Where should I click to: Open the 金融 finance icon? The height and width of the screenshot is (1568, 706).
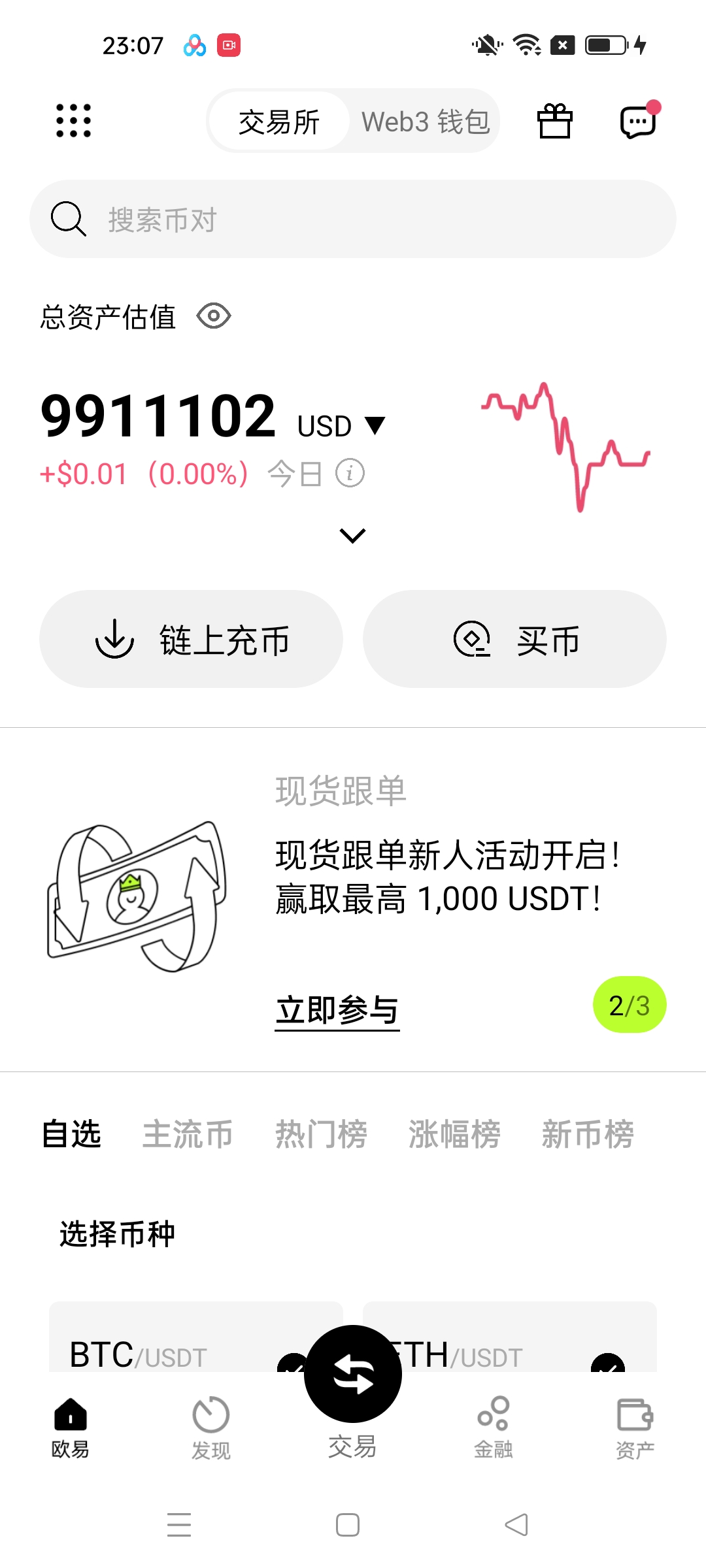pyautogui.click(x=494, y=1428)
